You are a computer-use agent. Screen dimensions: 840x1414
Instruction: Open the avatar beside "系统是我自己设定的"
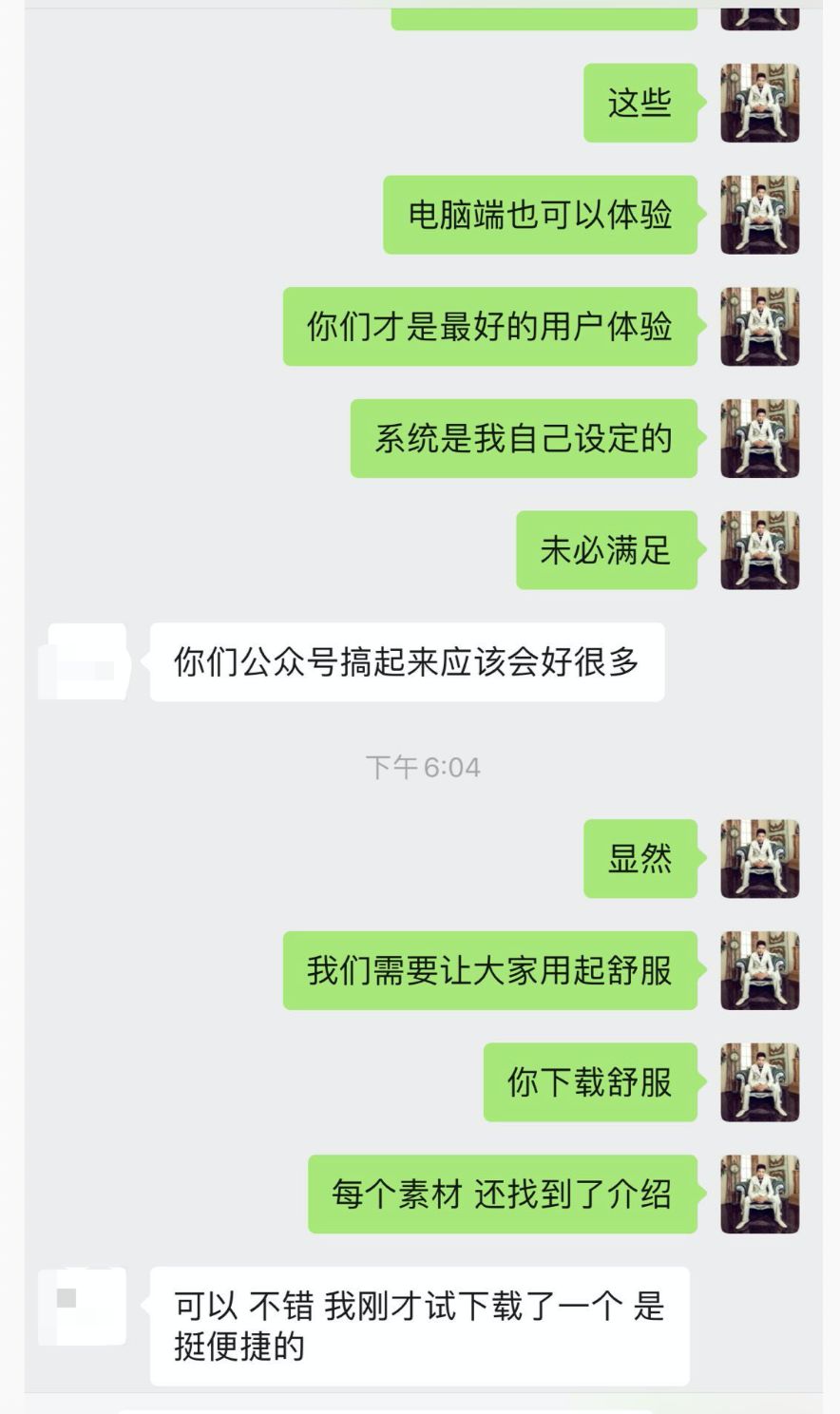click(759, 438)
